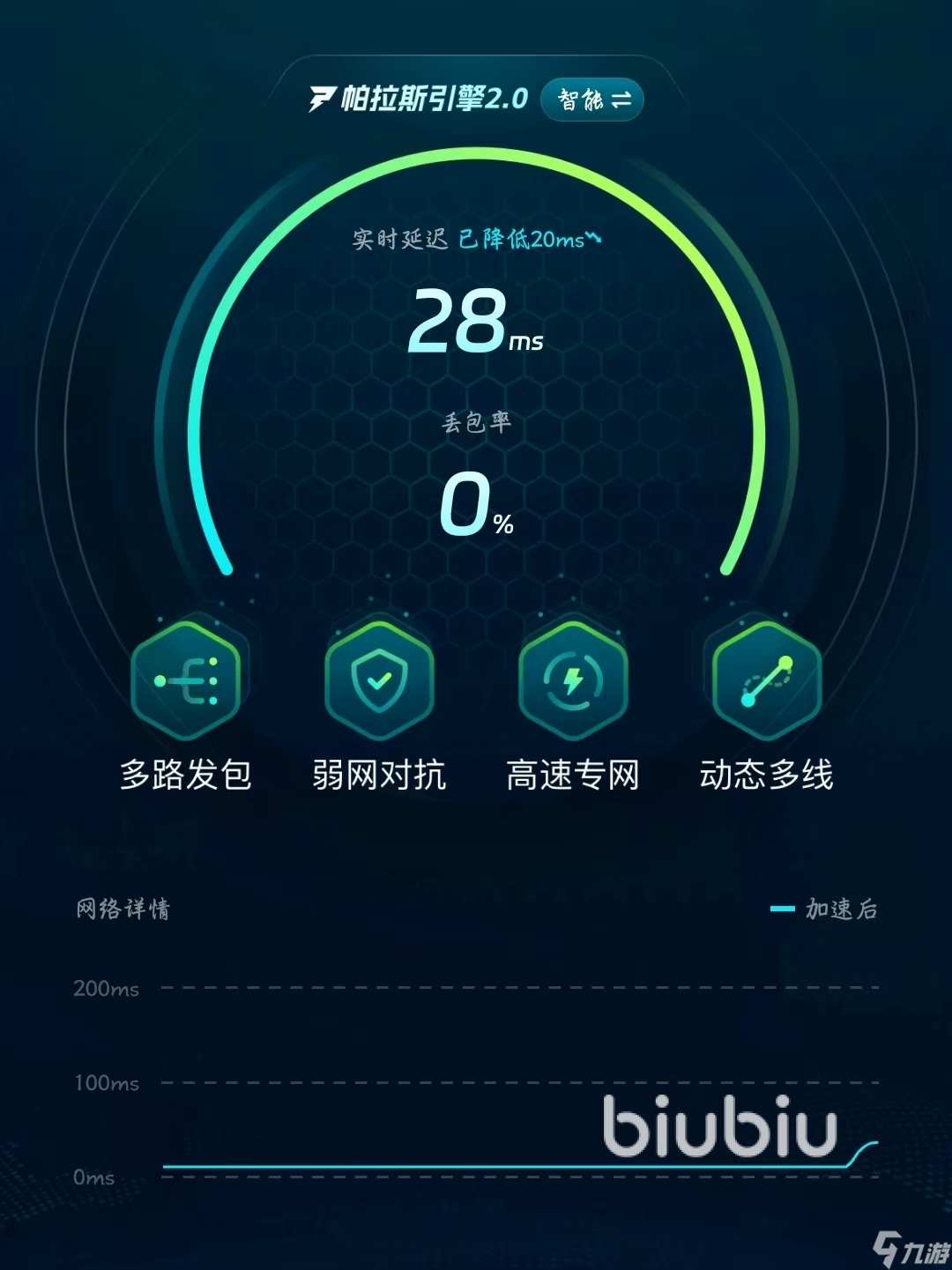Tap the 高速专网 lightning icon
Image resolution: width=952 pixels, height=1270 pixels.
tap(573, 680)
